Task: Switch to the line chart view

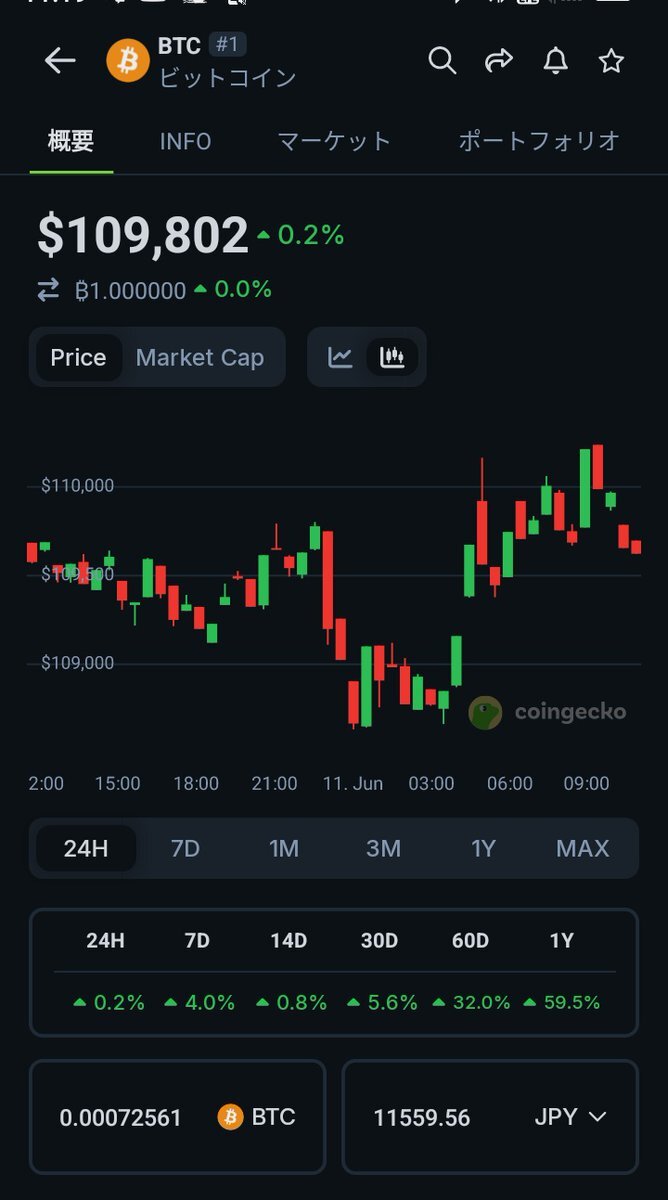Action: click(x=340, y=357)
